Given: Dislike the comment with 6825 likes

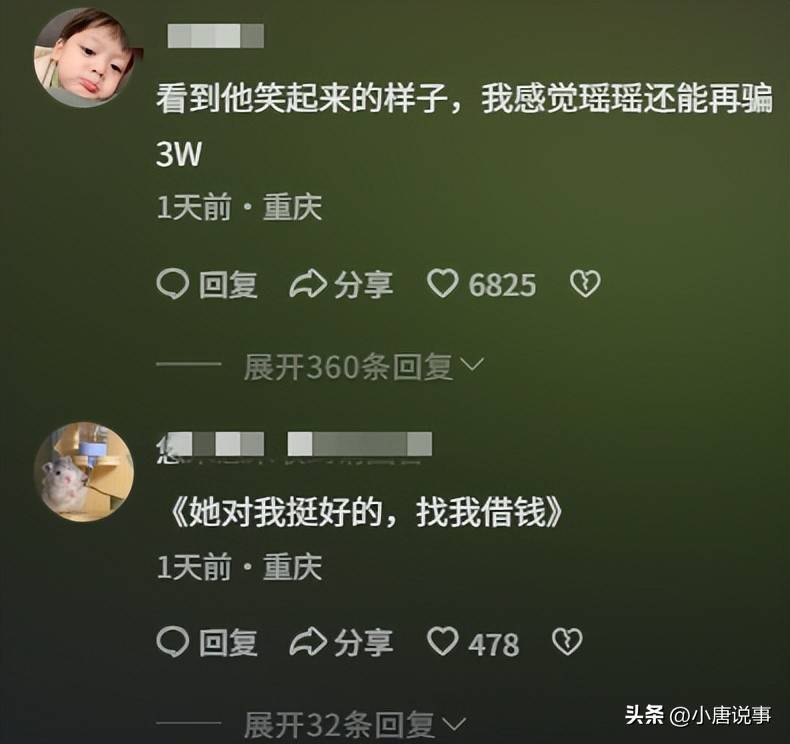Looking at the screenshot, I should pos(584,285).
